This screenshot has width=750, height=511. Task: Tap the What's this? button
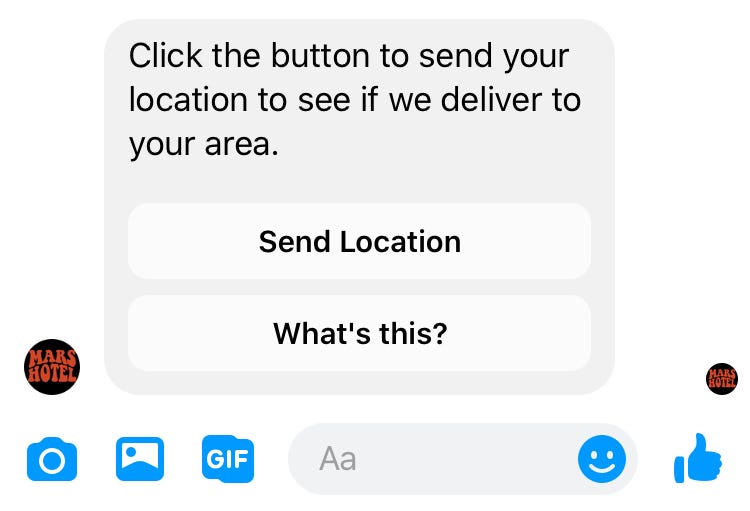click(x=359, y=333)
